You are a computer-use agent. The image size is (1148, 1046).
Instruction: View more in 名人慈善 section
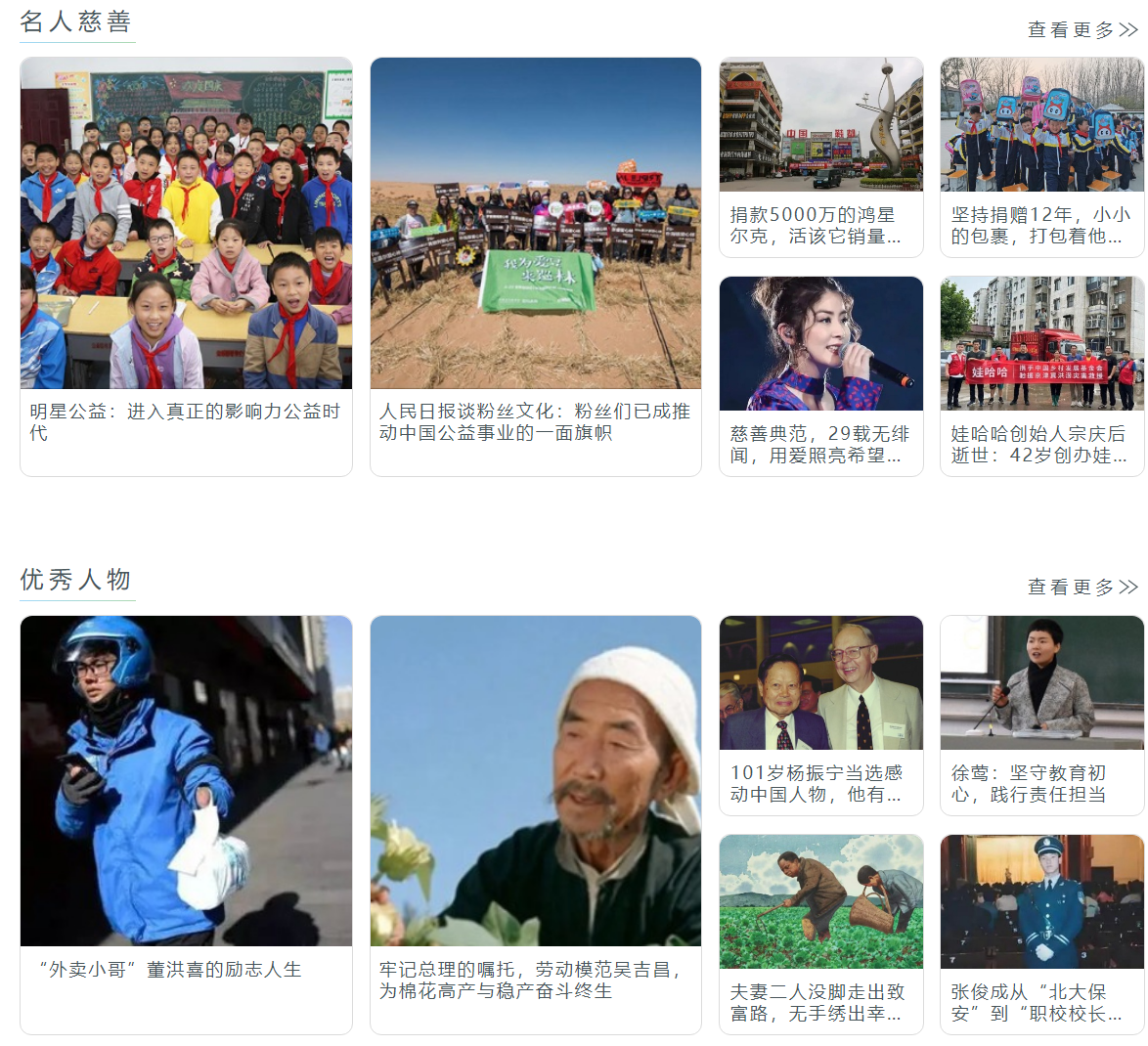pyautogui.click(x=1082, y=30)
